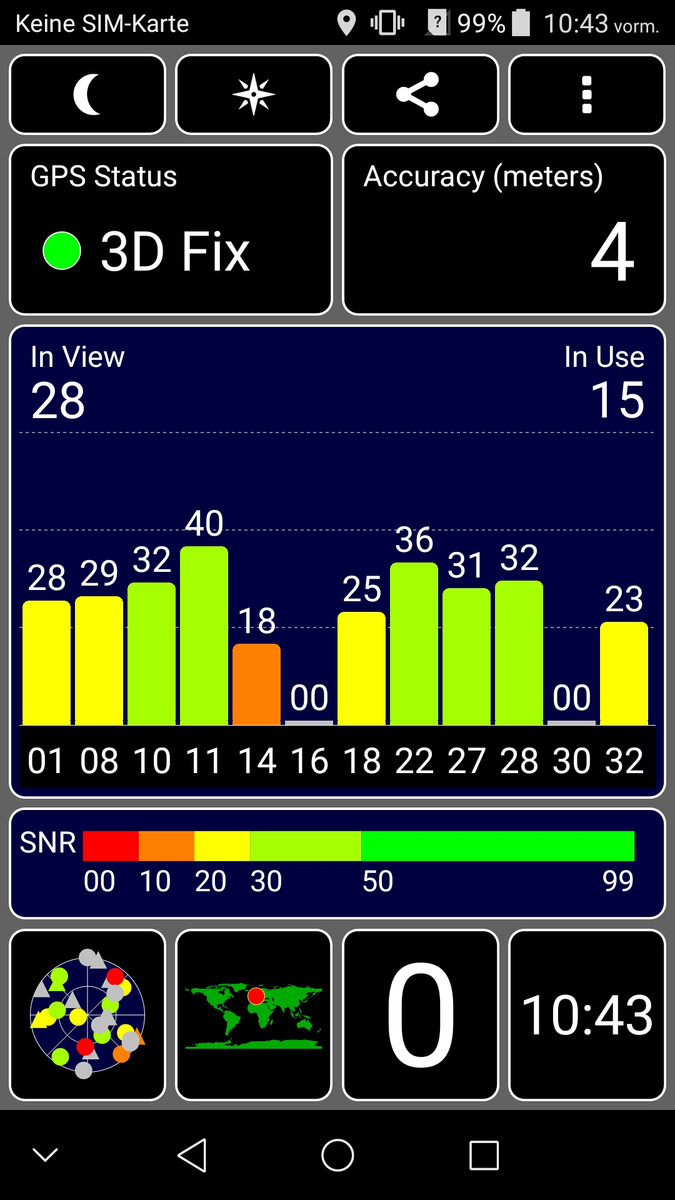
Task: Share the GPS data
Action: [419, 95]
